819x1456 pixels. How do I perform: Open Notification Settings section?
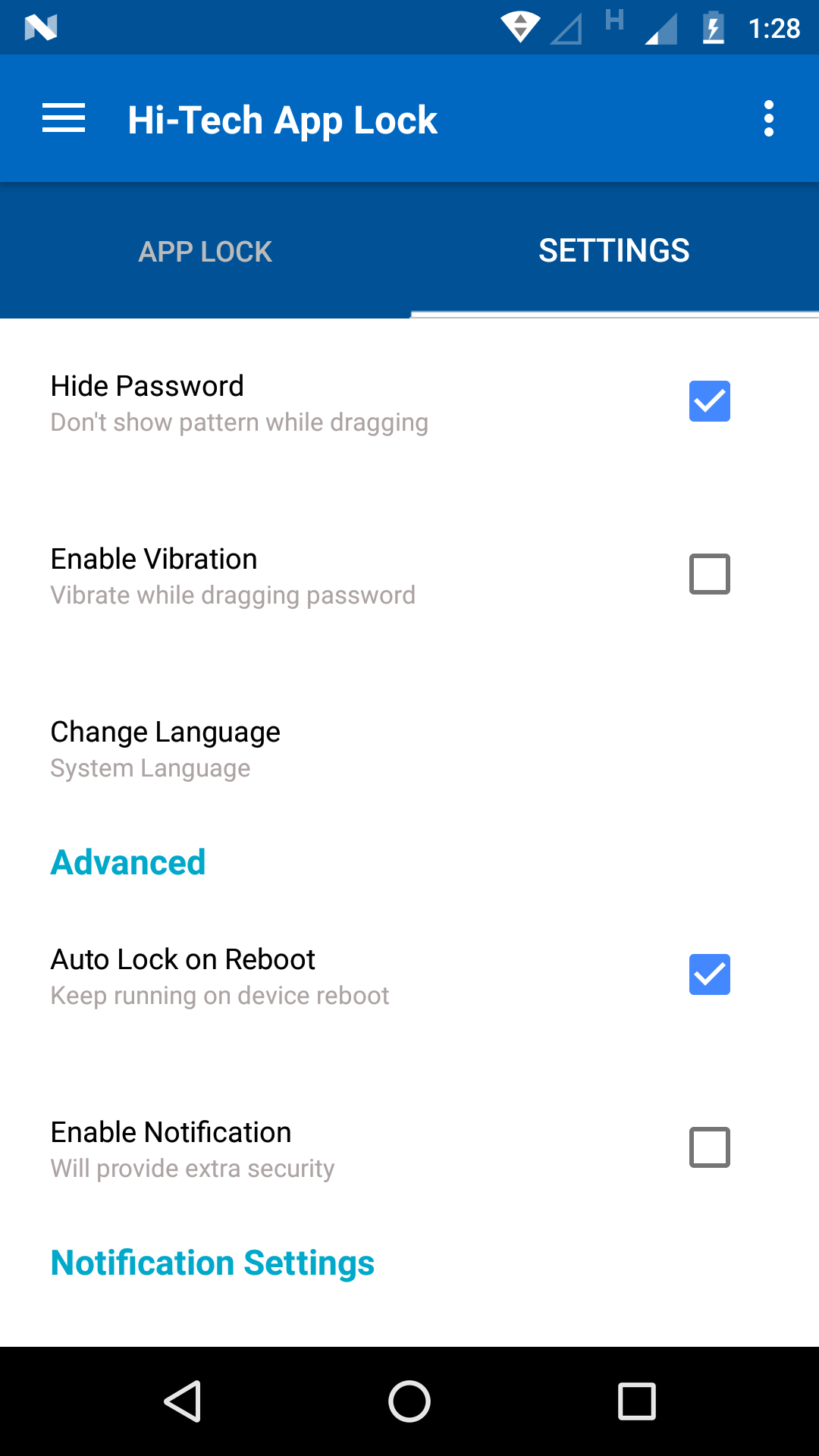point(212,1262)
